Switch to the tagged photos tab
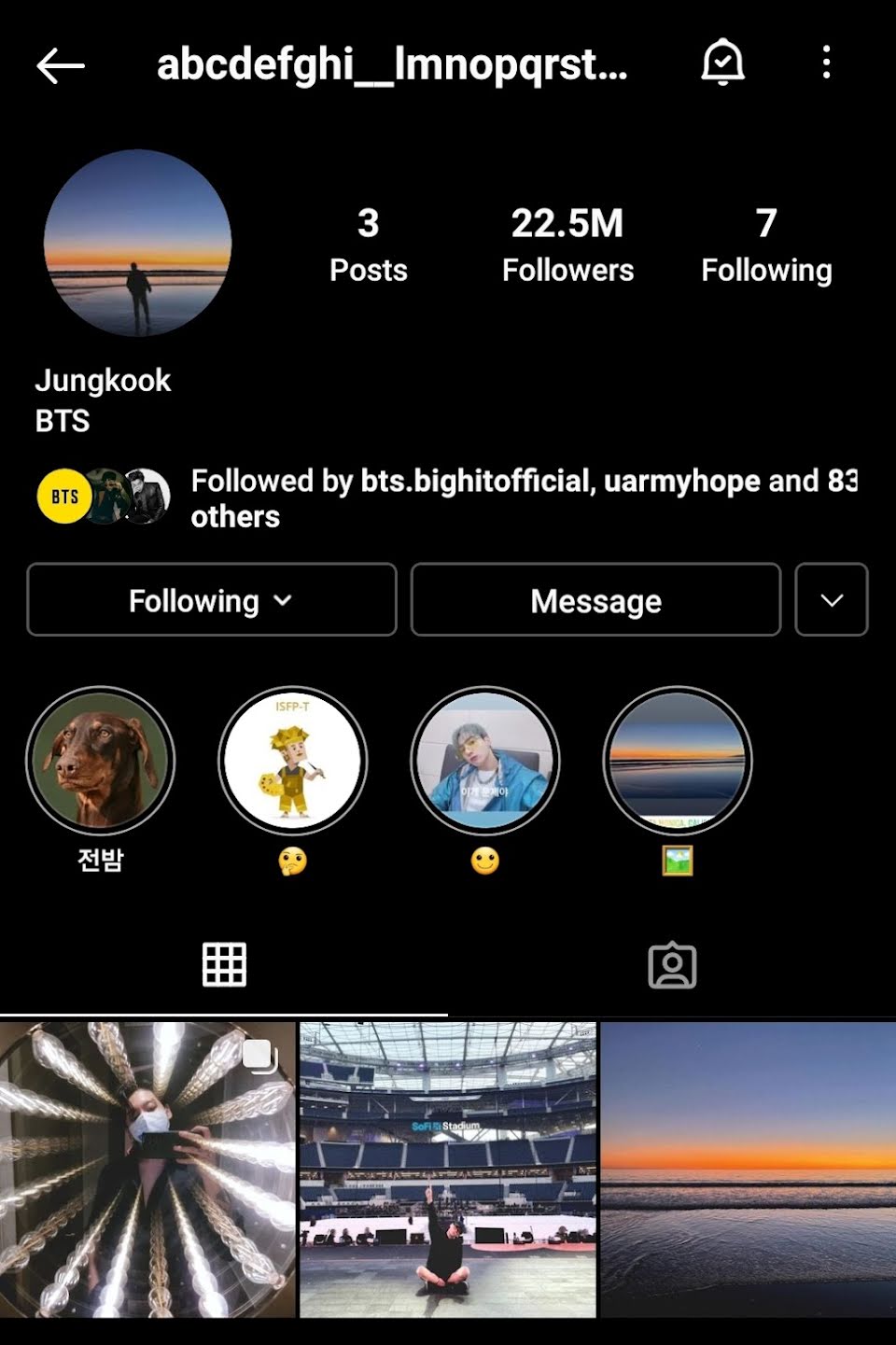The width and height of the screenshot is (896, 1345). point(672,964)
